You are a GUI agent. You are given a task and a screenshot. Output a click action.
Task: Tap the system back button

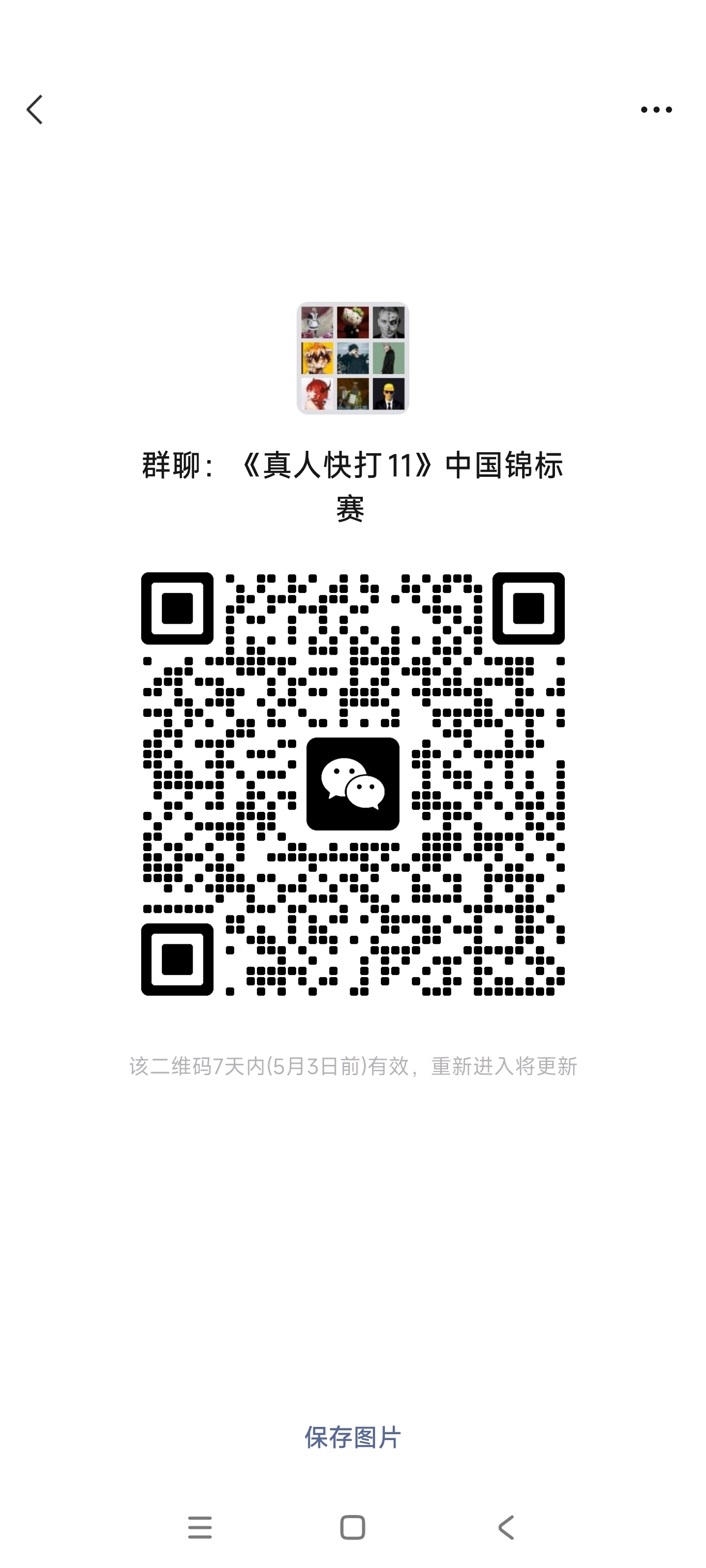point(506,1527)
